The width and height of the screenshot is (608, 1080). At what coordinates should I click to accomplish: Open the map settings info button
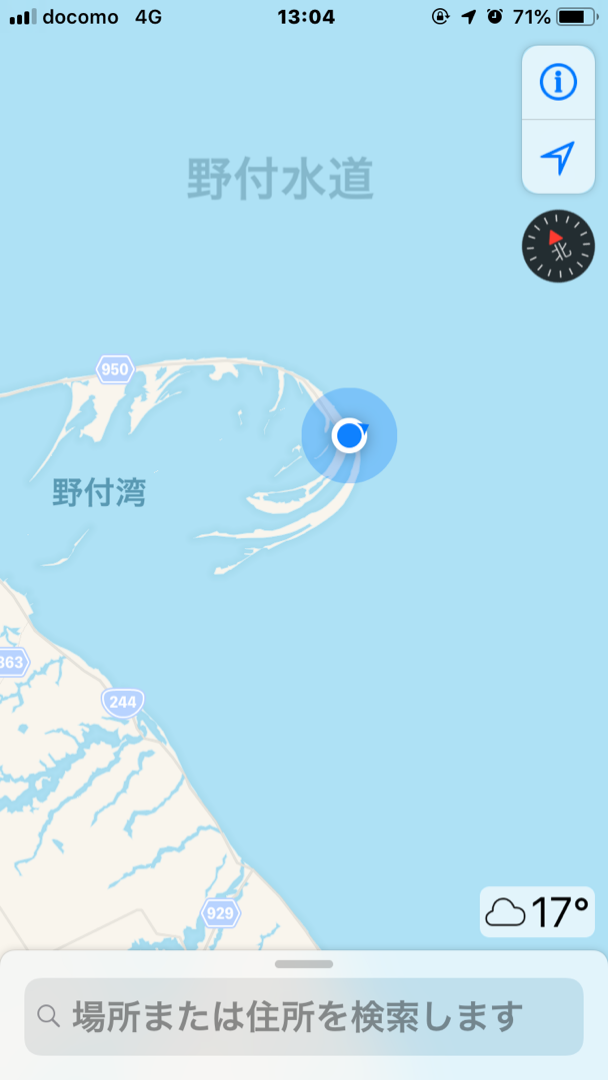coord(558,83)
